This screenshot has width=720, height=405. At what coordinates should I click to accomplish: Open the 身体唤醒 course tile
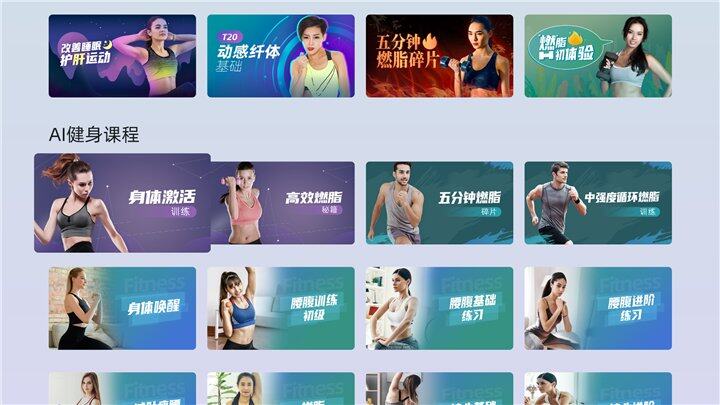pyautogui.click(x=122, y=308)
